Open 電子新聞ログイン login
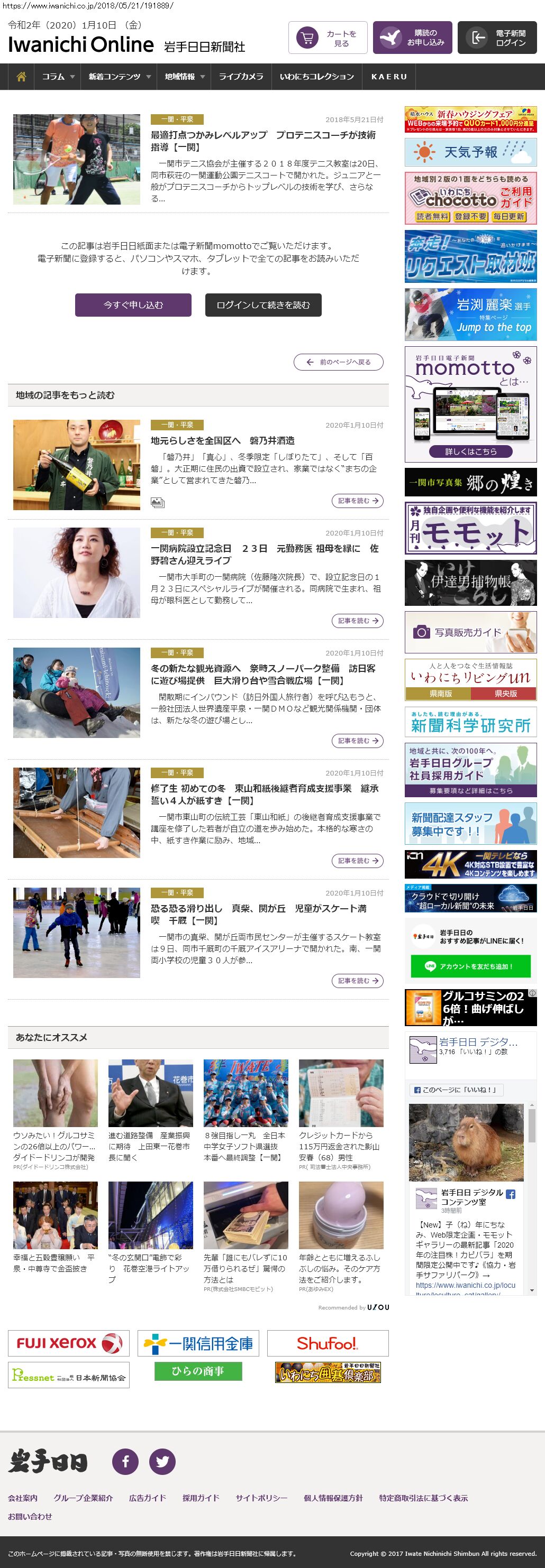 497,38
